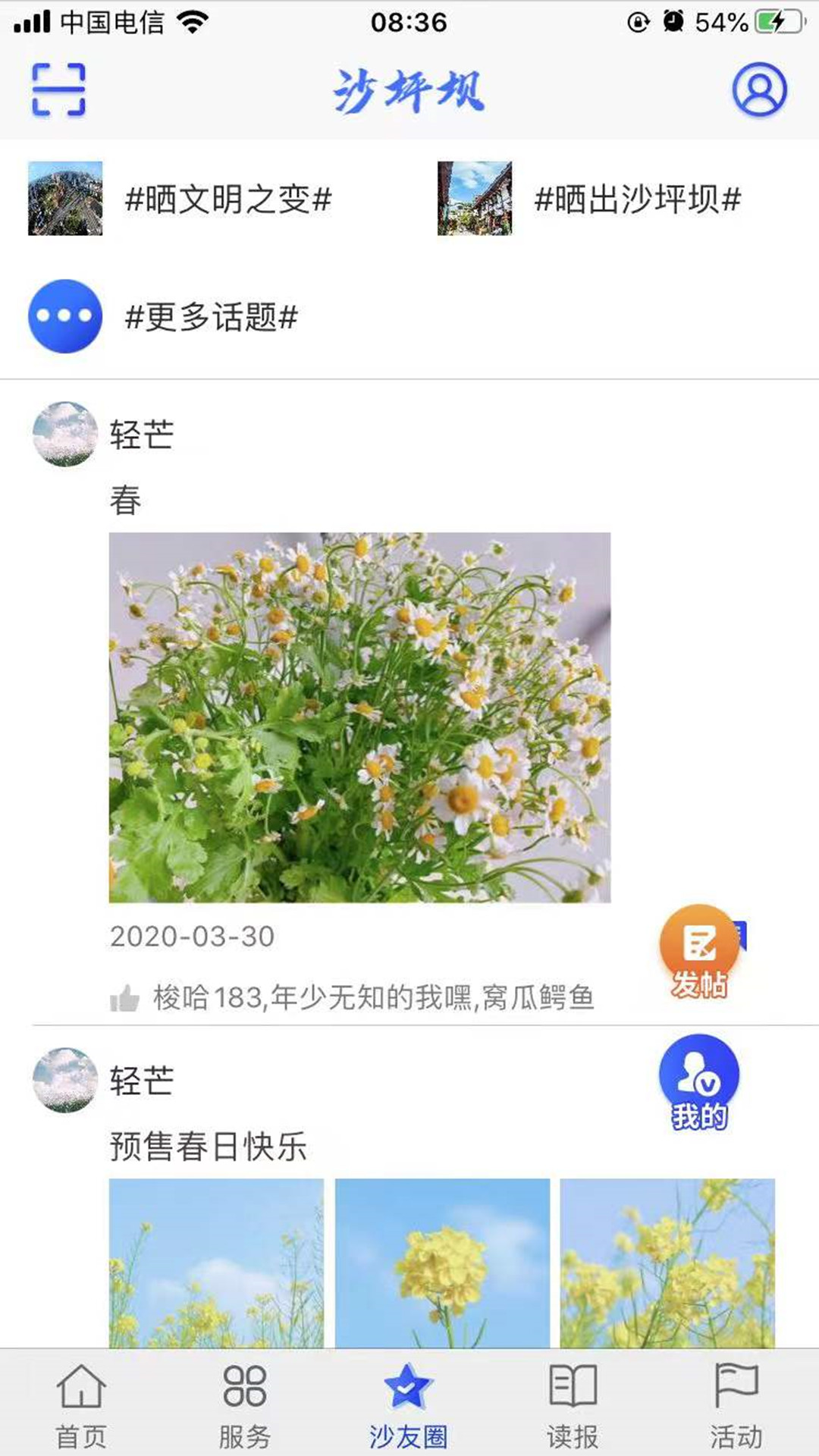Open the user profile icon
Viewport: 819px width, 1456px height.
tap(759, 89)
